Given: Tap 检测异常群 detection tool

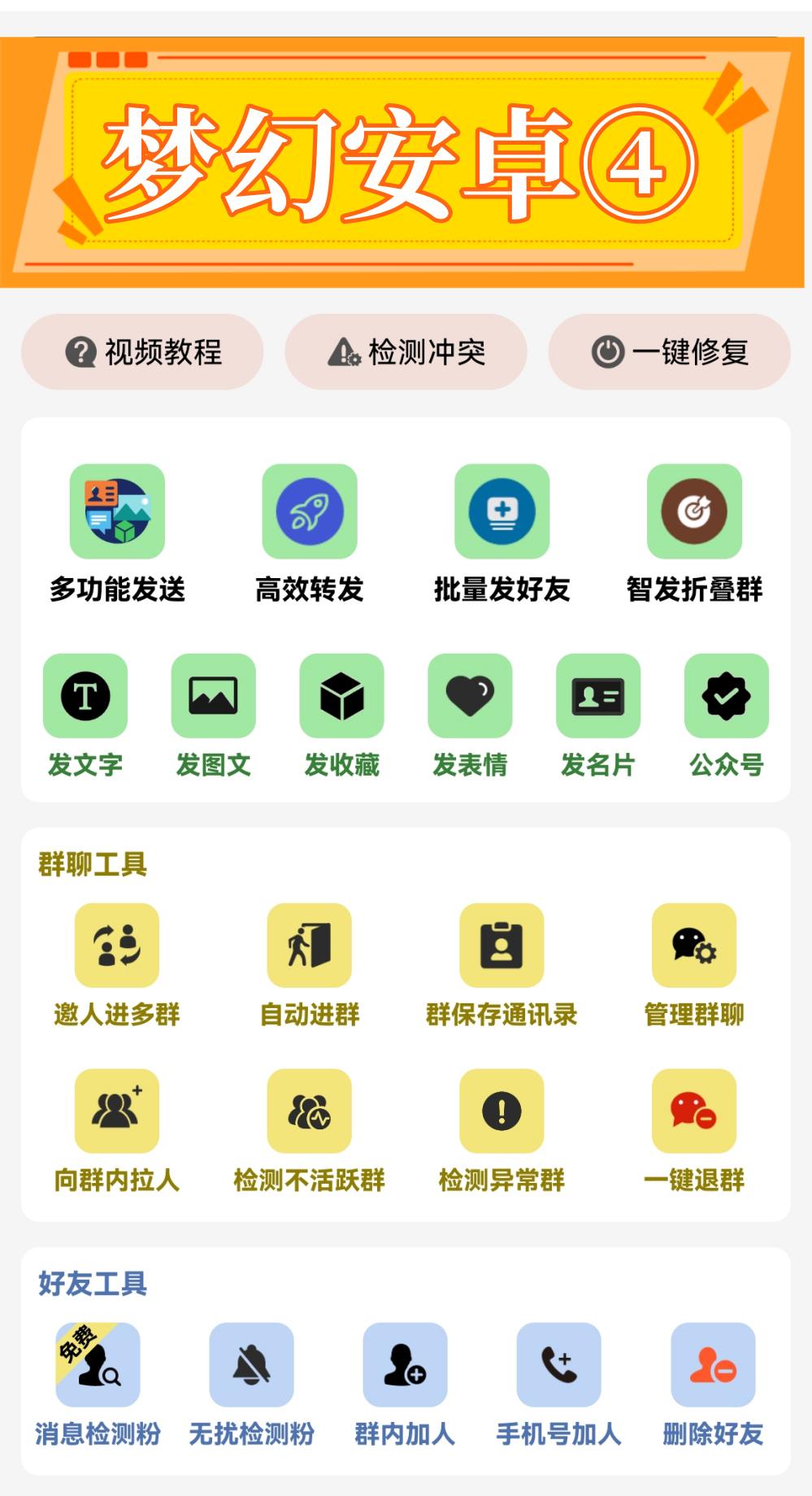Looking at the screenshot, I should click(502, 1111).
